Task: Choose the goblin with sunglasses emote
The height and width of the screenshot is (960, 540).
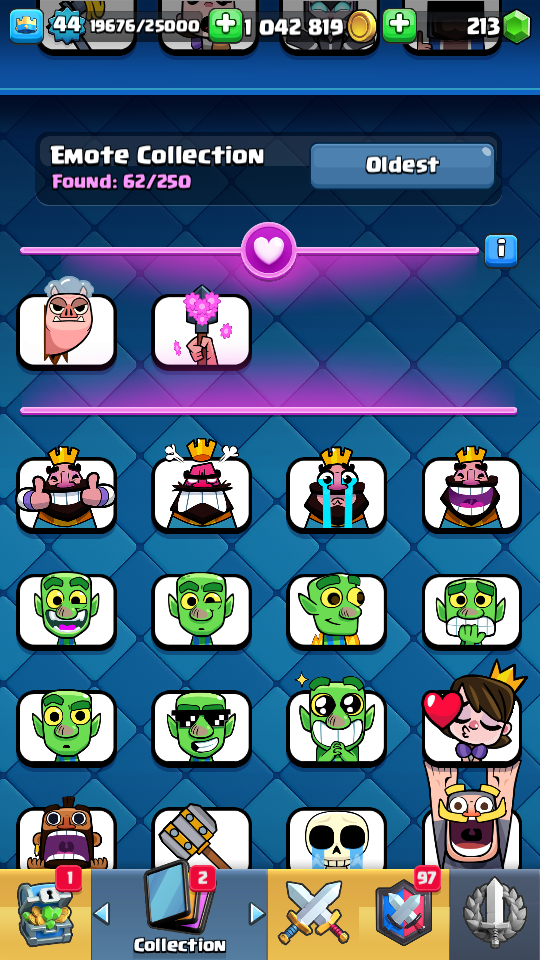Action: [201, 728]
